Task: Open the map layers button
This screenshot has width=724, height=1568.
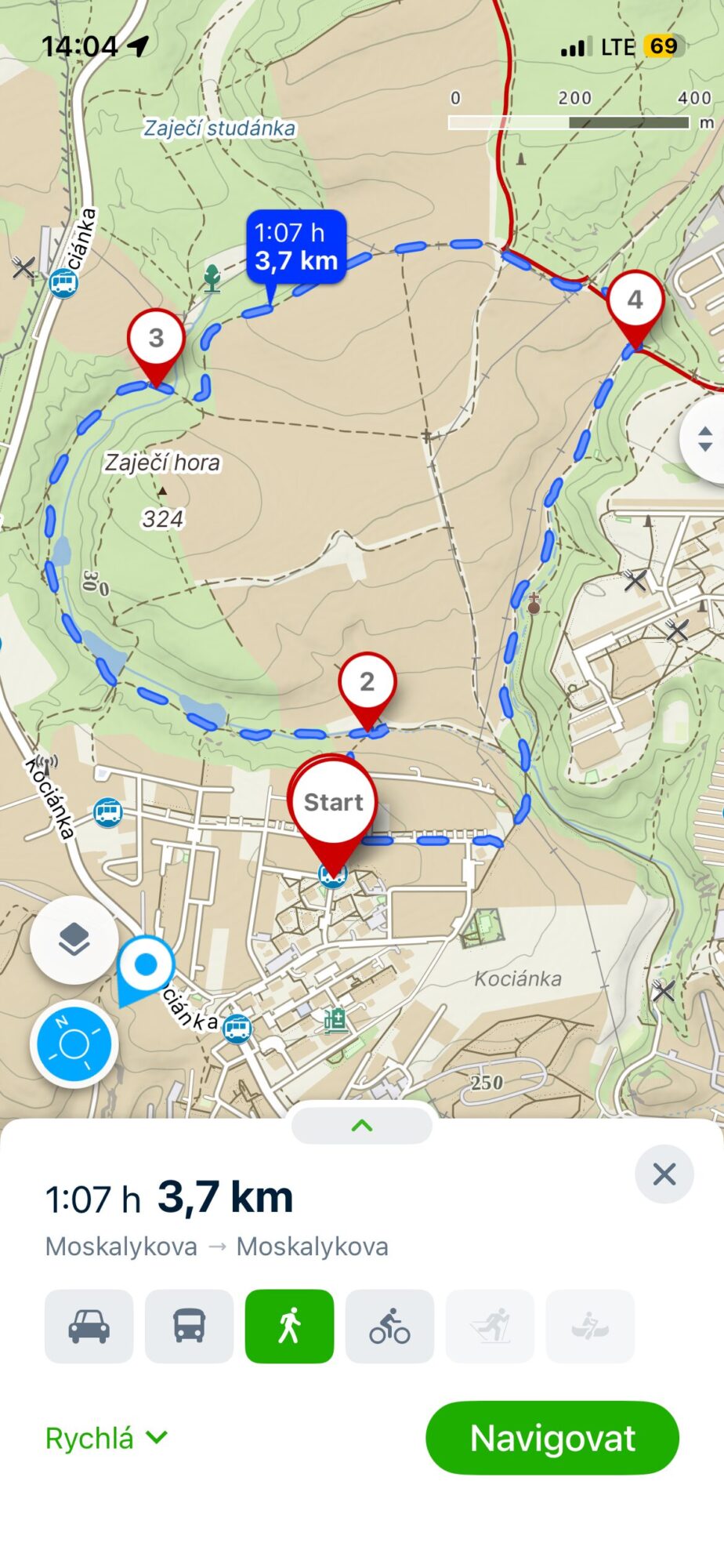Action: [74, 939]
